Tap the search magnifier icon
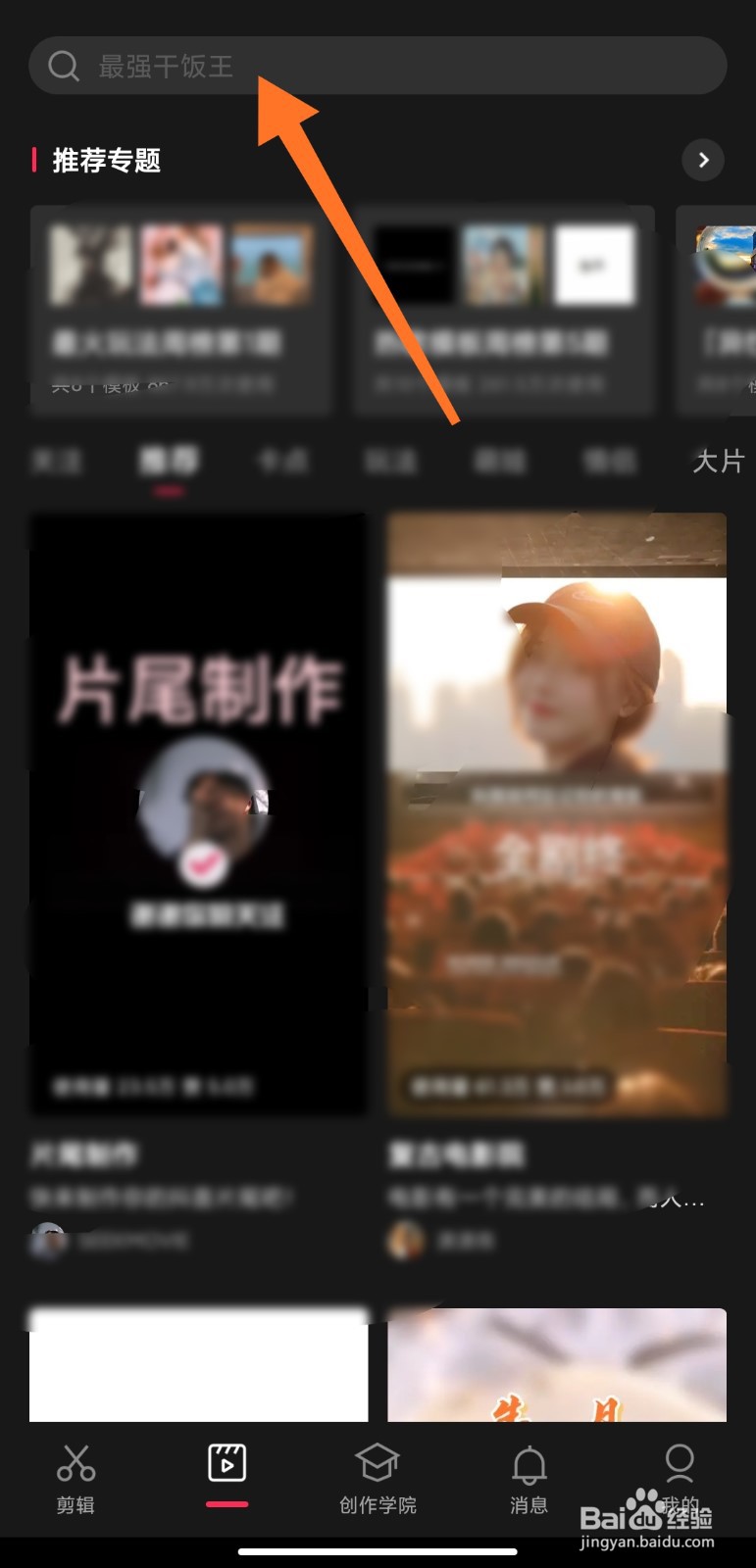 coord(64,66)
